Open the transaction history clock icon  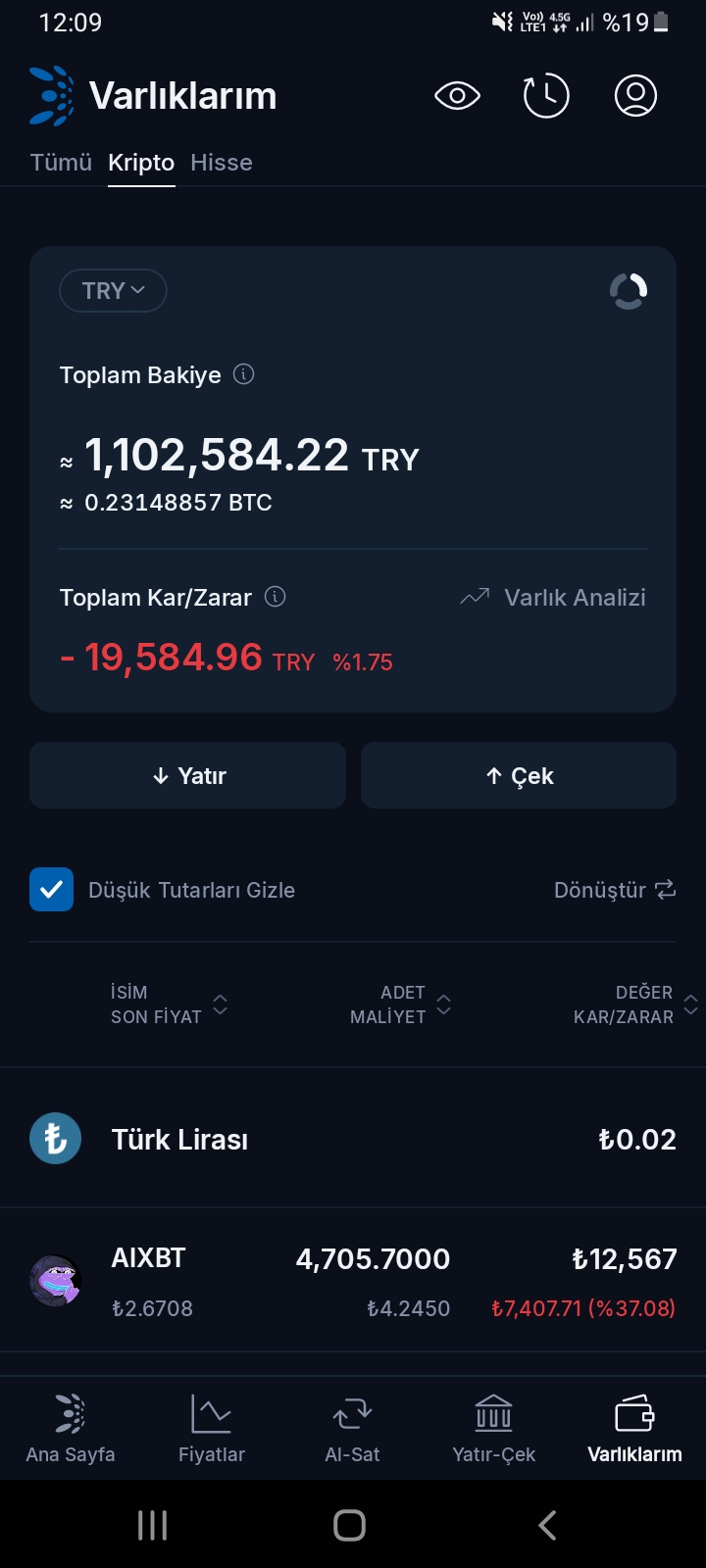click(x=546, y=96)
